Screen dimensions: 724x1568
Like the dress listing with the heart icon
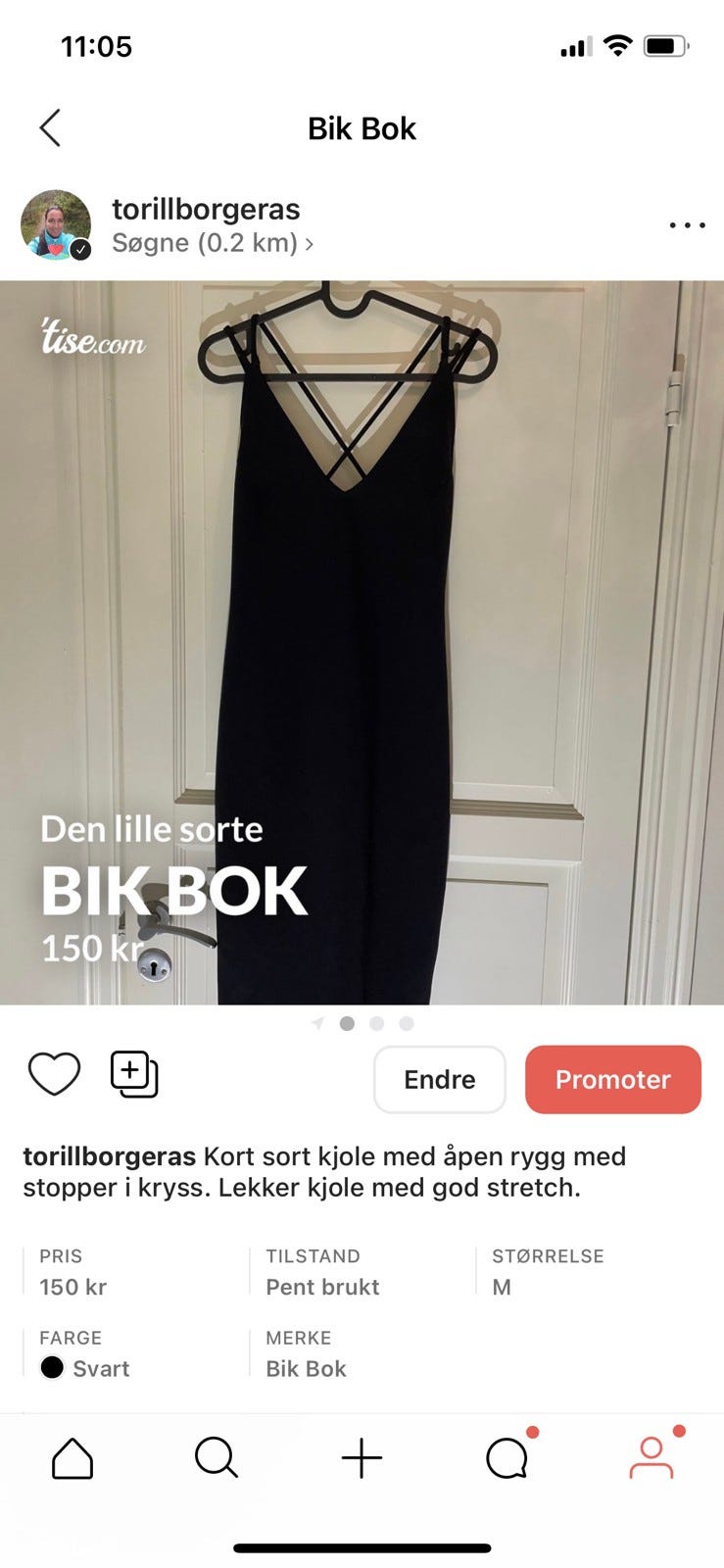pos(54,1073)
